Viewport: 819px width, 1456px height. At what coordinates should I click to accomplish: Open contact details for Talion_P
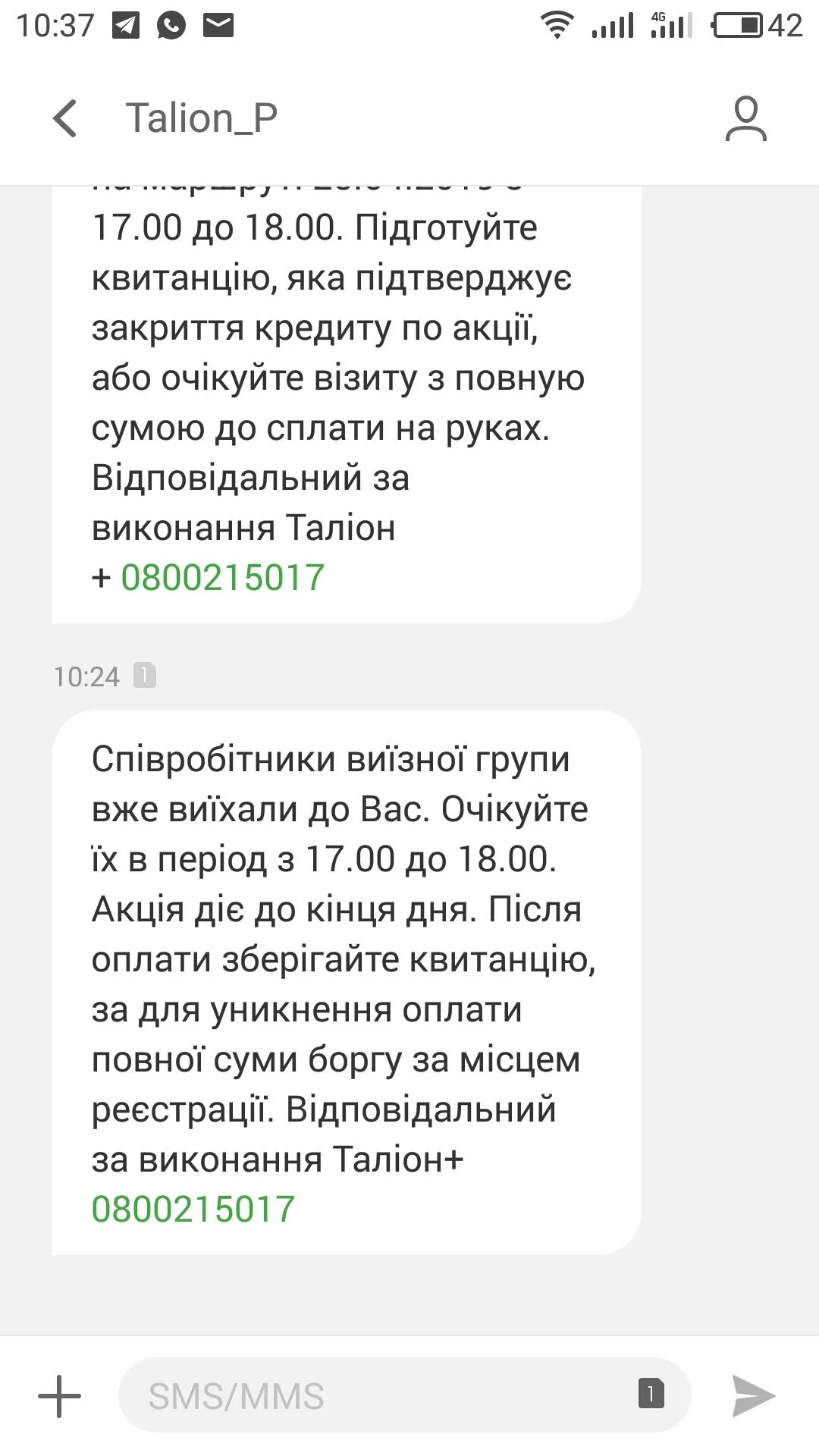(x=745, y=118)
